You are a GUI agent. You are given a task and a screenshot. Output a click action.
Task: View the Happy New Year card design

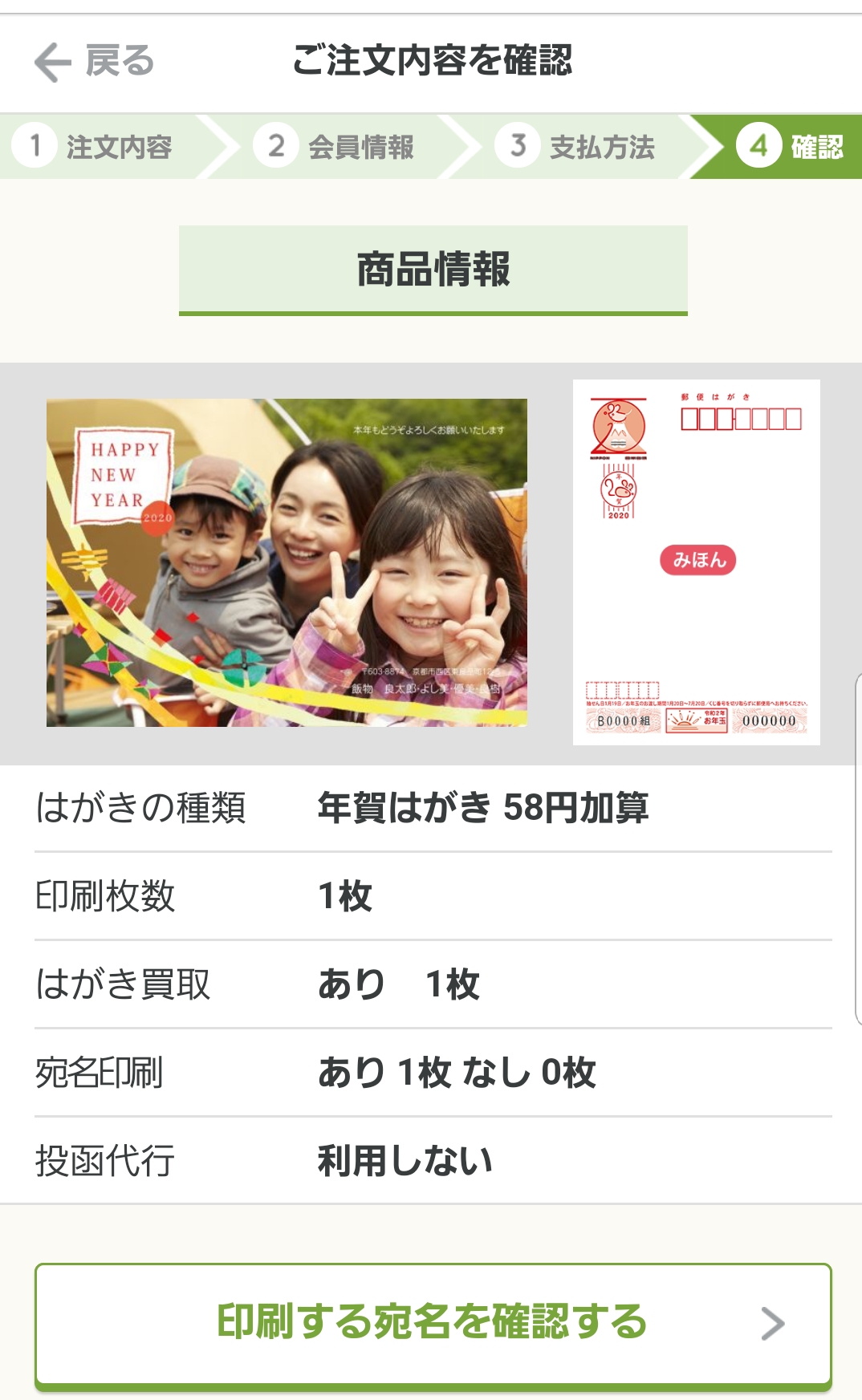(287, 562)
